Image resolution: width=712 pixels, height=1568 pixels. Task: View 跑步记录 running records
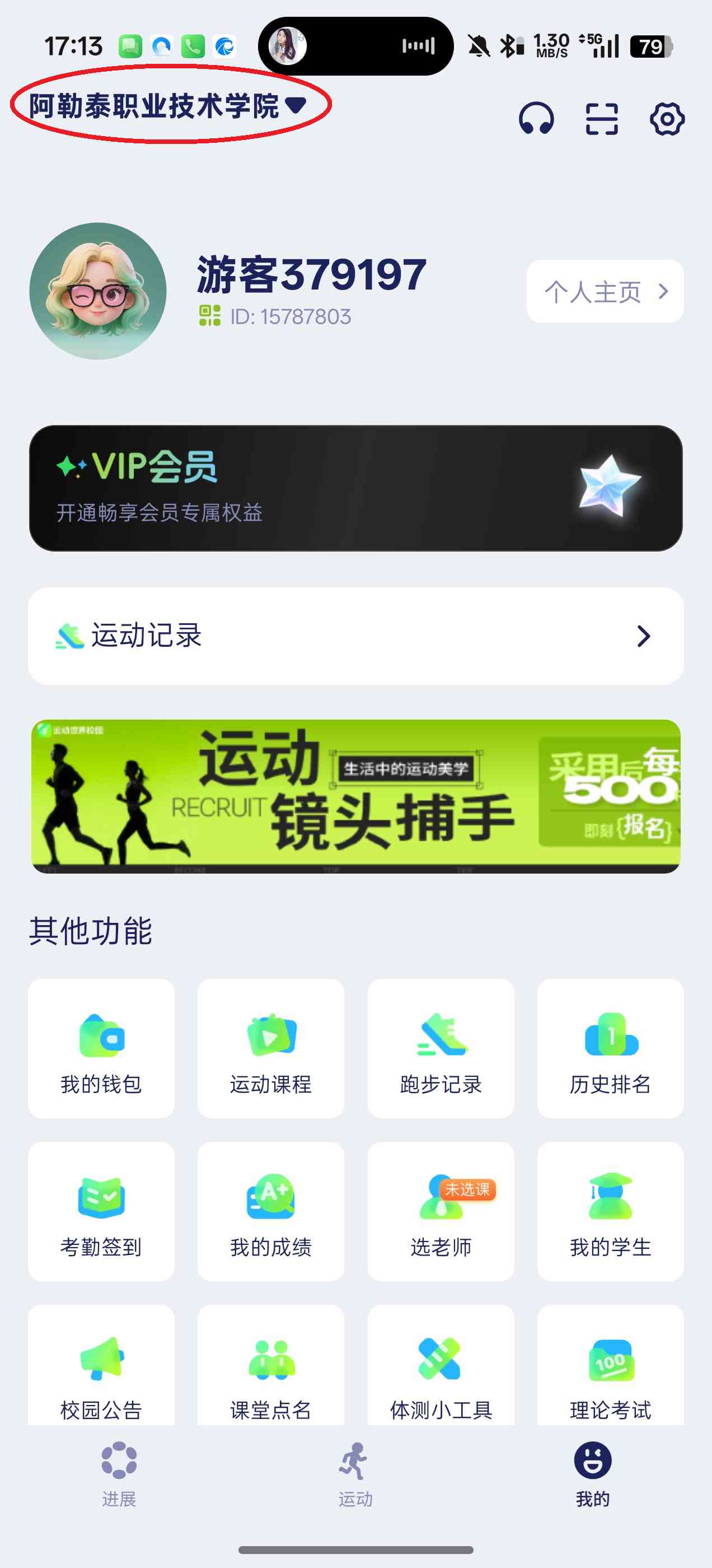click(441, 1048)
